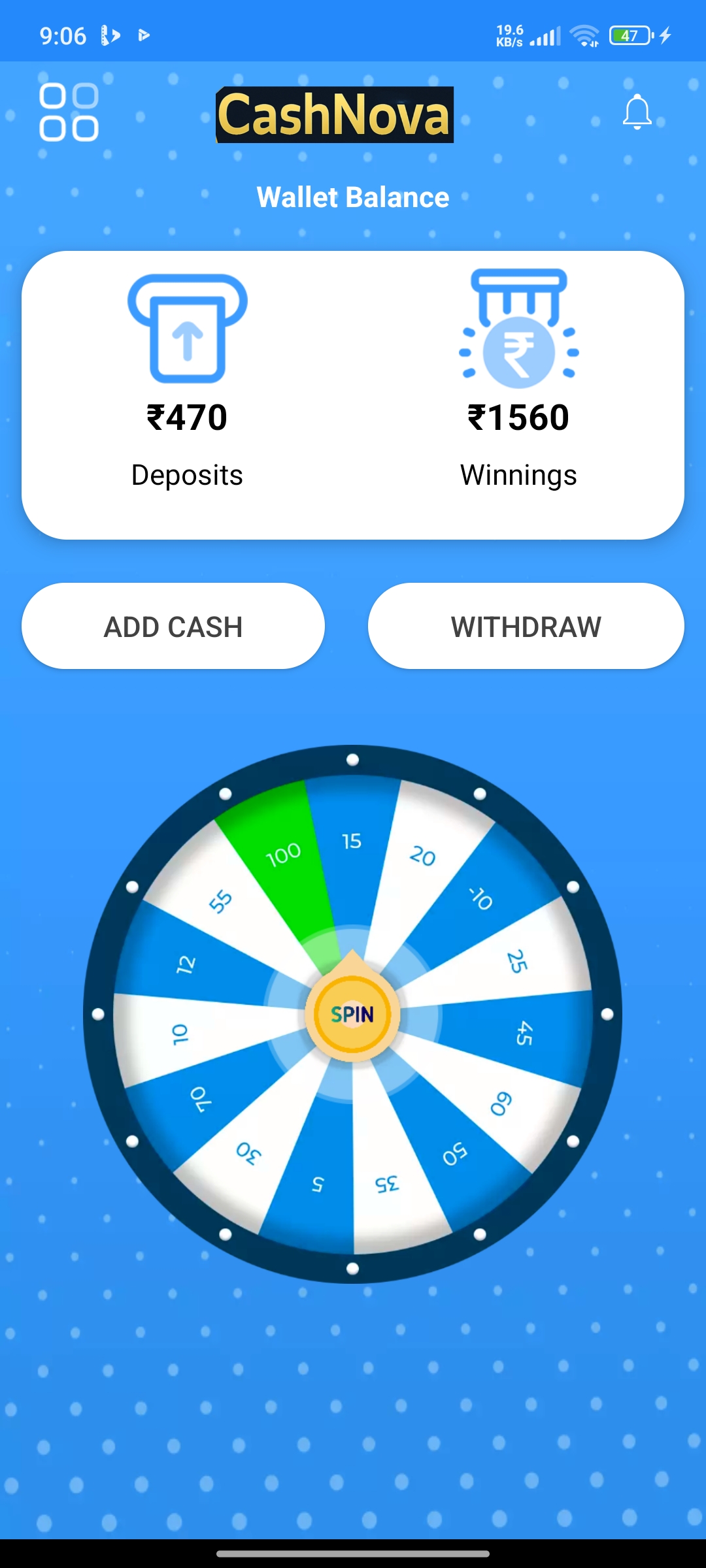Screen dimensions: 706x1568
Task: Open the notifications bell
Action: 637,112
